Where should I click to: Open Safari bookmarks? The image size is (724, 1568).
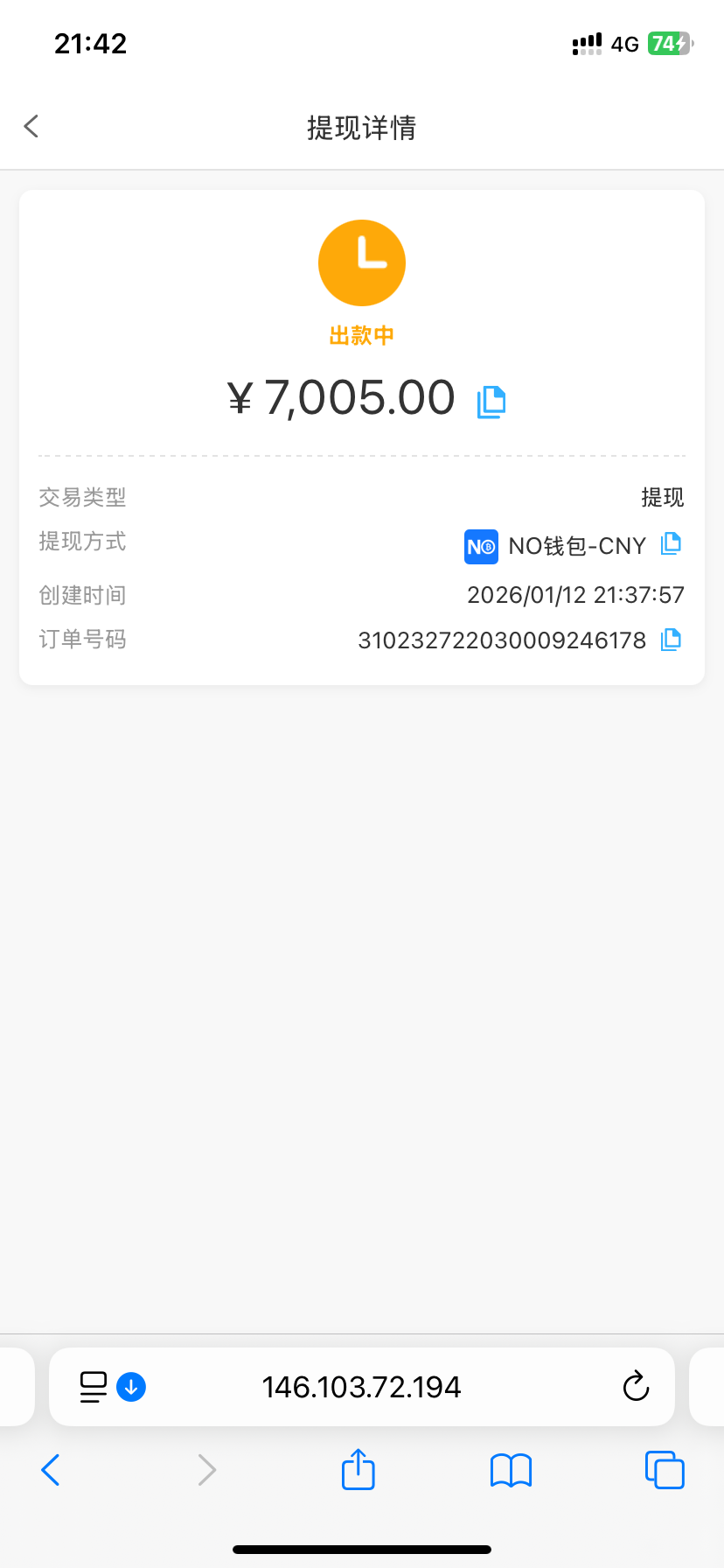[x=512, y=1470]
